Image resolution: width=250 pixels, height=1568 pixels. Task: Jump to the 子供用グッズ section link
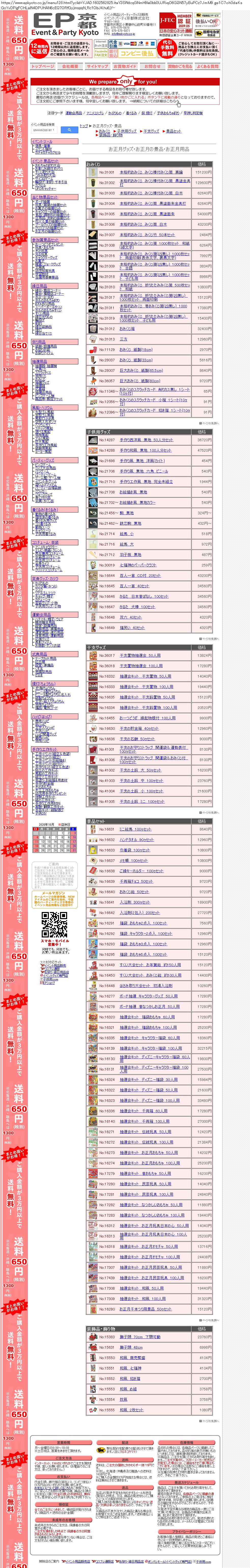[x=126, y=131]
